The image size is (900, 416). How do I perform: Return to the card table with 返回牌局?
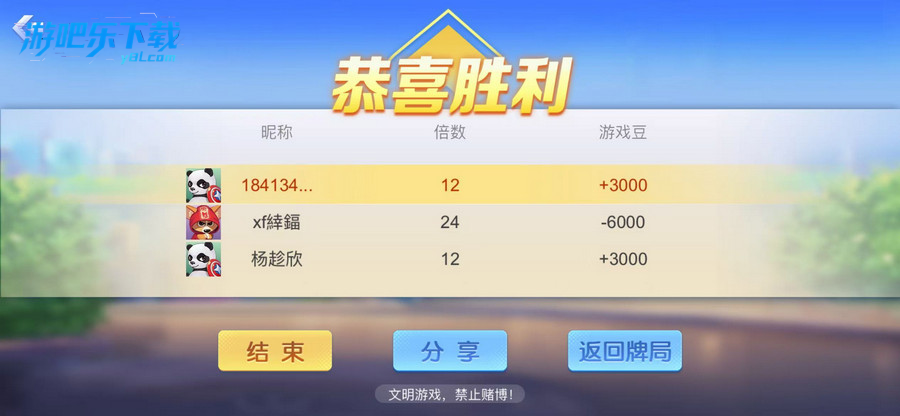point(625,351)
